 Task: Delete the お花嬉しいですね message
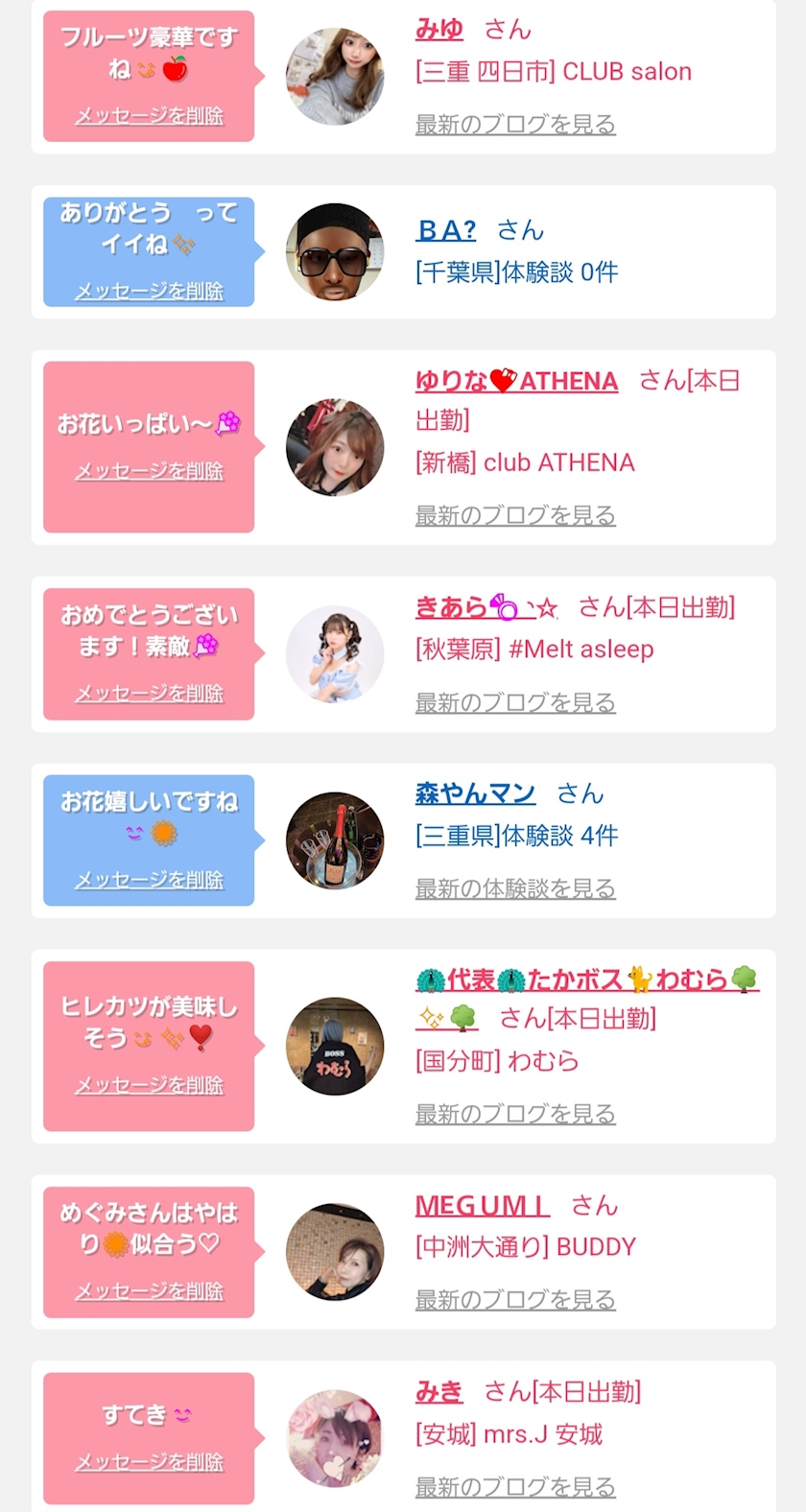[150, 880]
